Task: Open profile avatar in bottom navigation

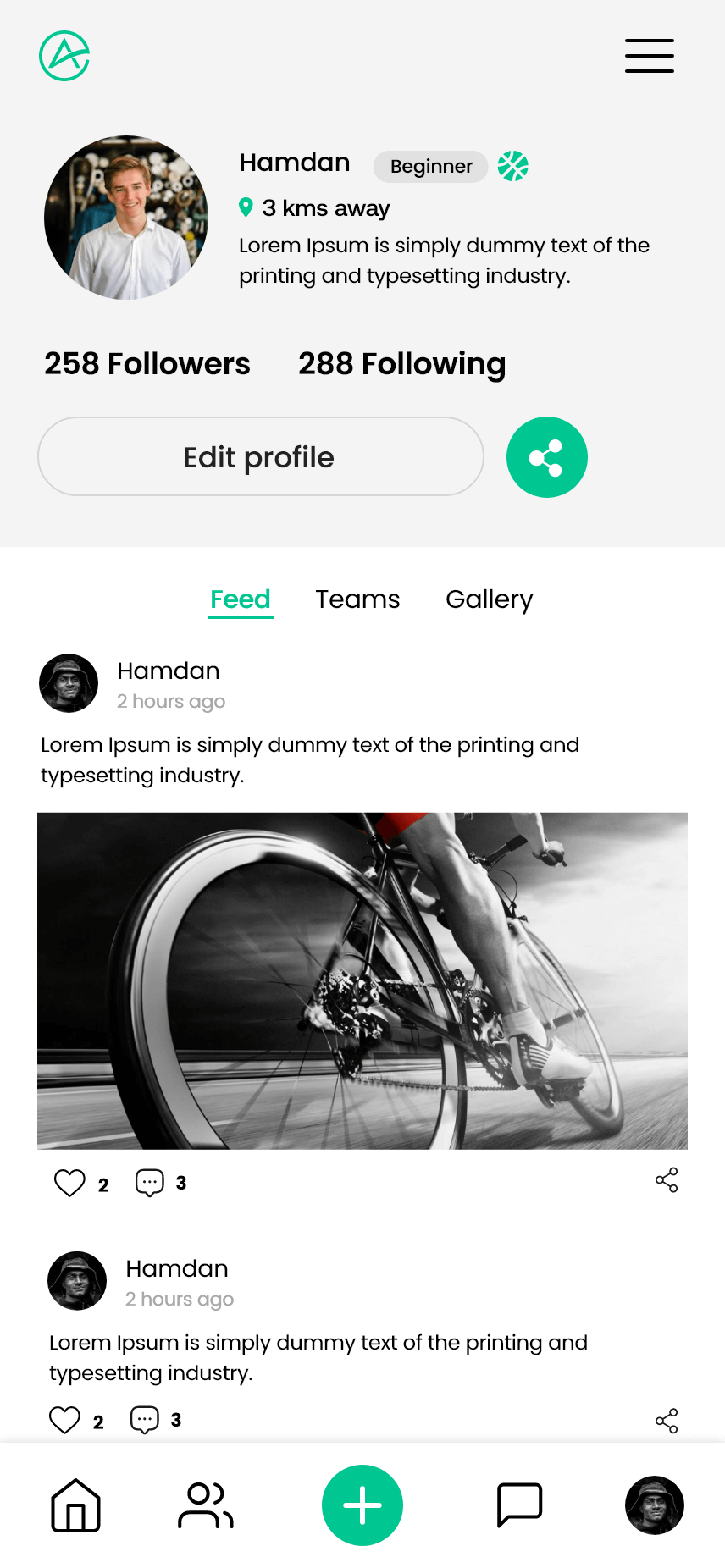Action: [x=654, y=1505]
